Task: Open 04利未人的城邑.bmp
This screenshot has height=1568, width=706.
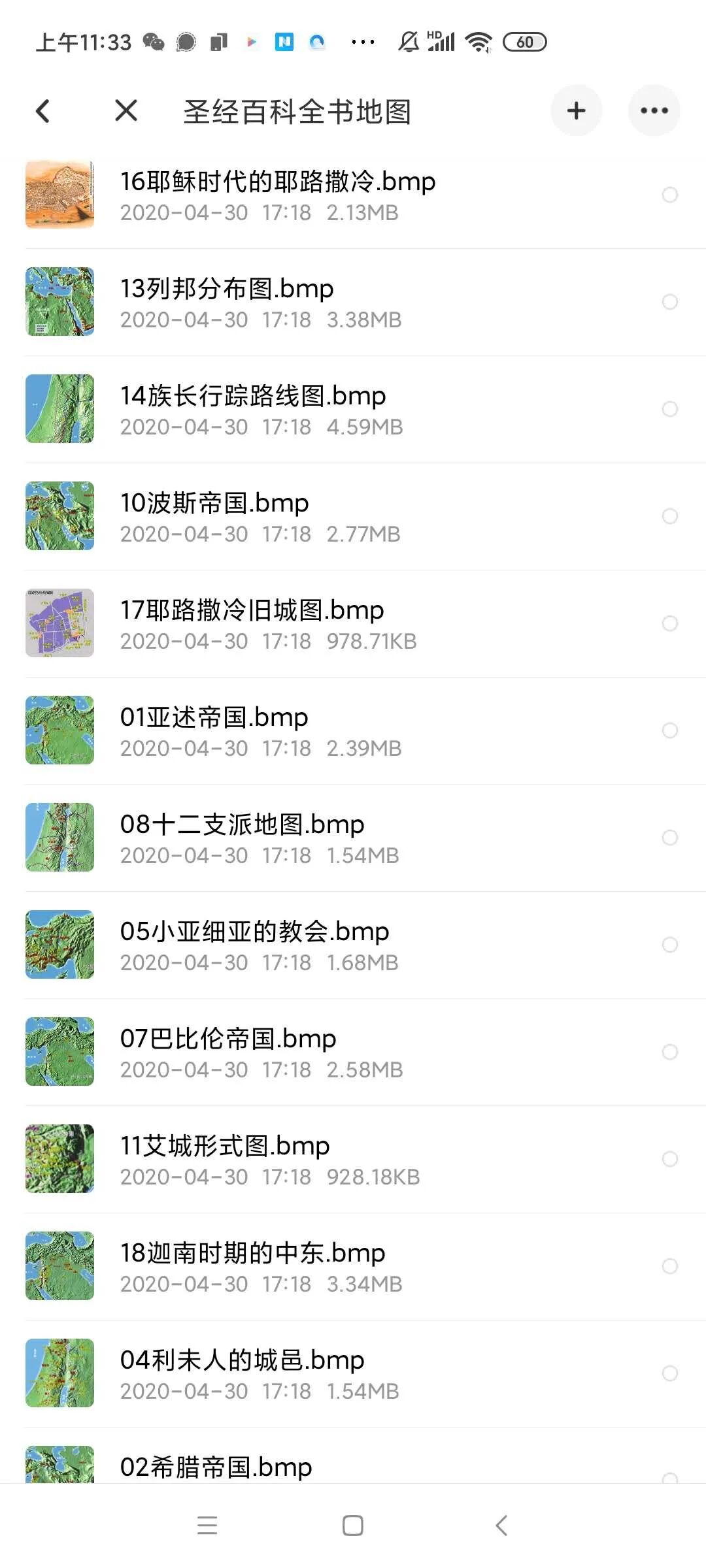Action: tap(242, 1373)
